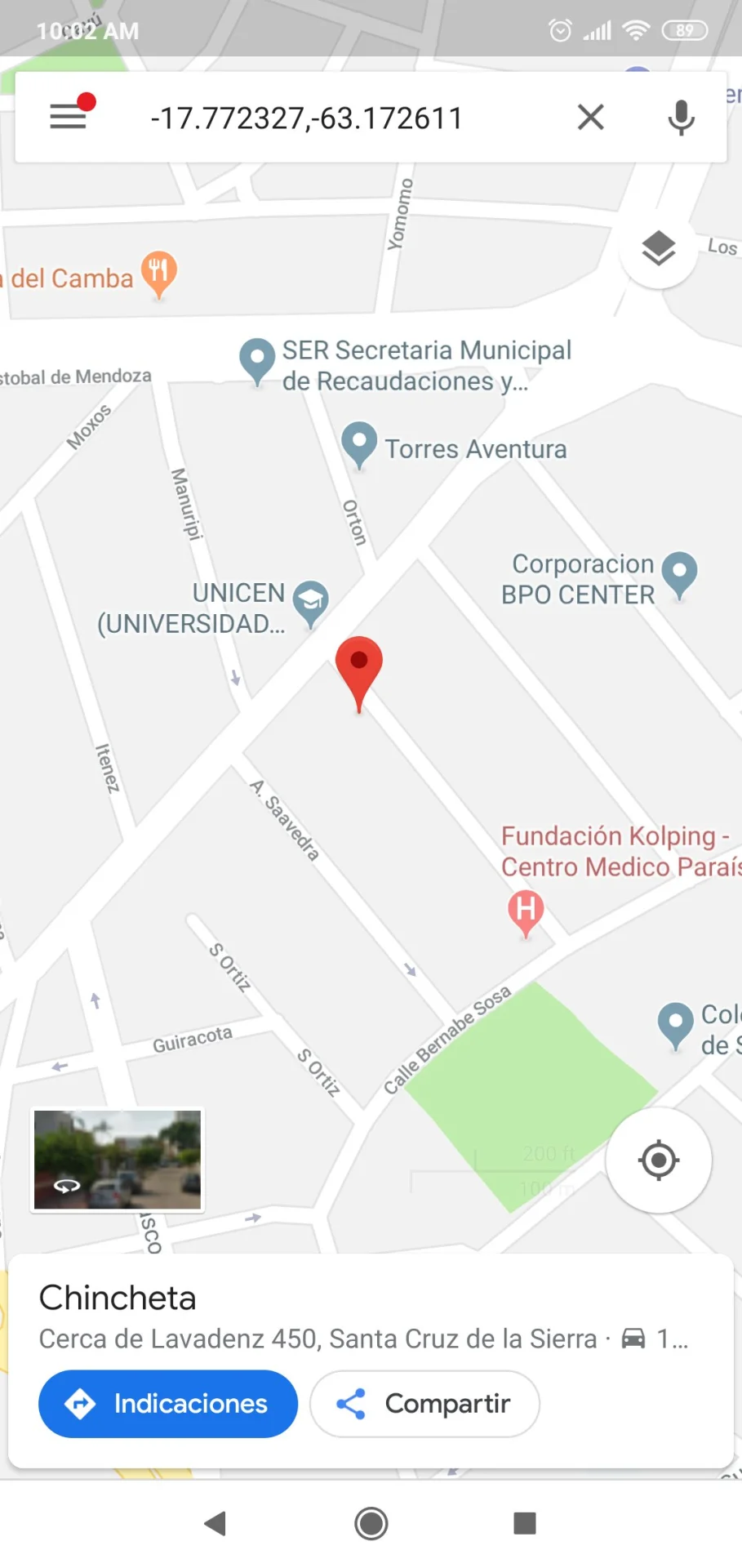The height and width of the screenshot is (1568, 742).
Task: Select the UNICEN university marker
Action: 311,601
